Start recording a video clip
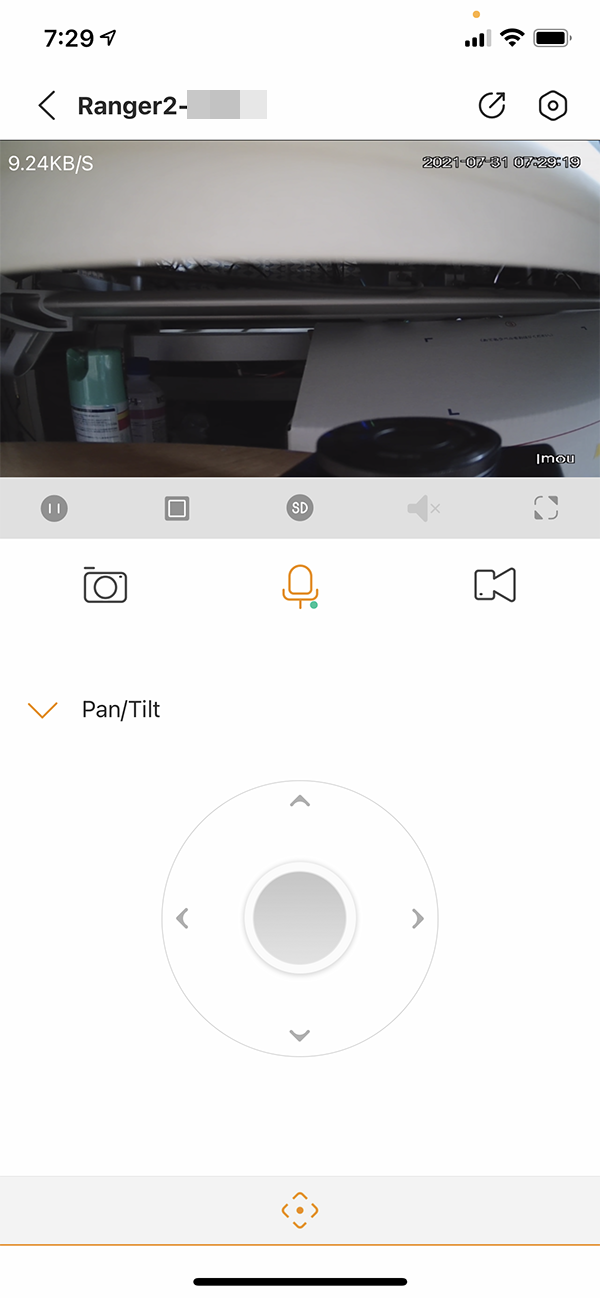This screenshot has width=600, height=1298. tap(494, 585)
